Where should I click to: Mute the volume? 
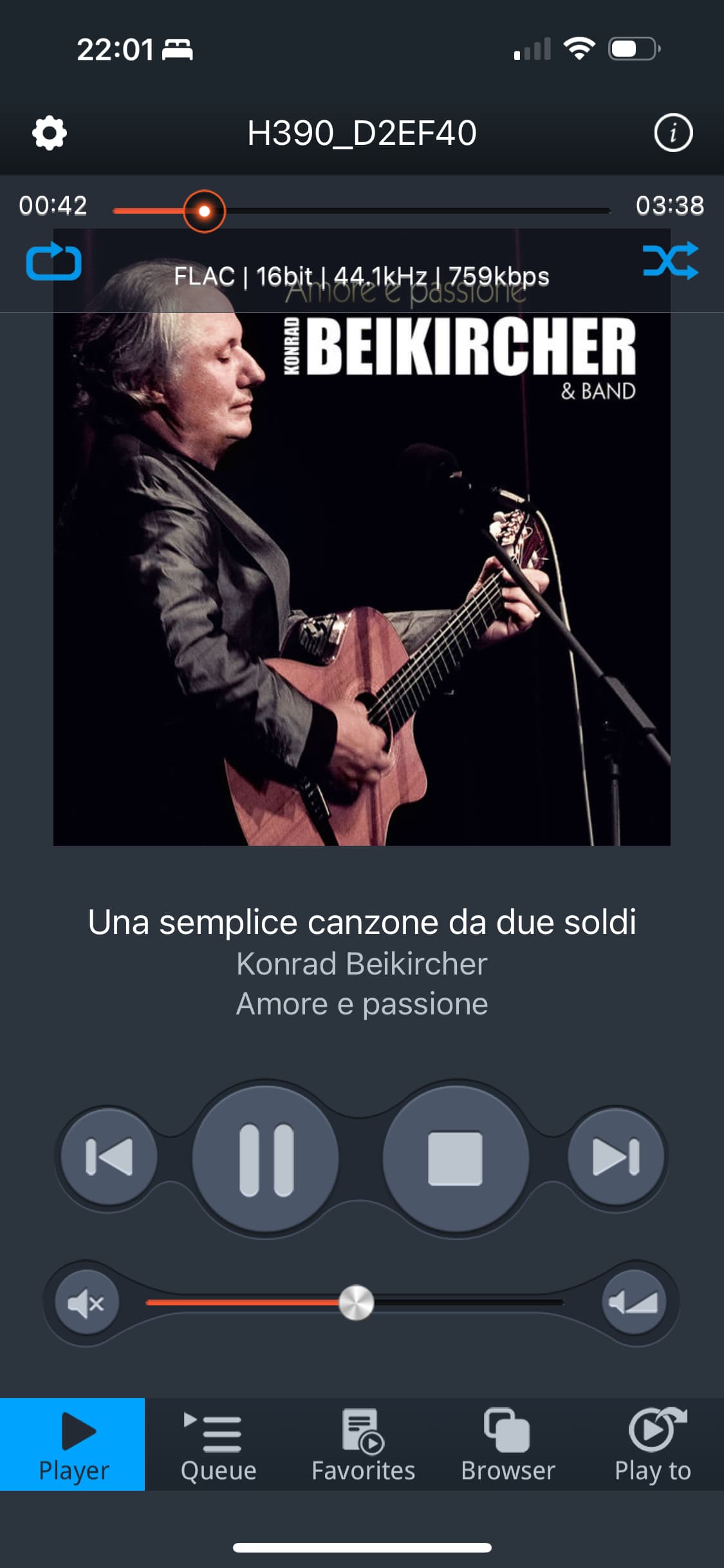[87, 1303]
